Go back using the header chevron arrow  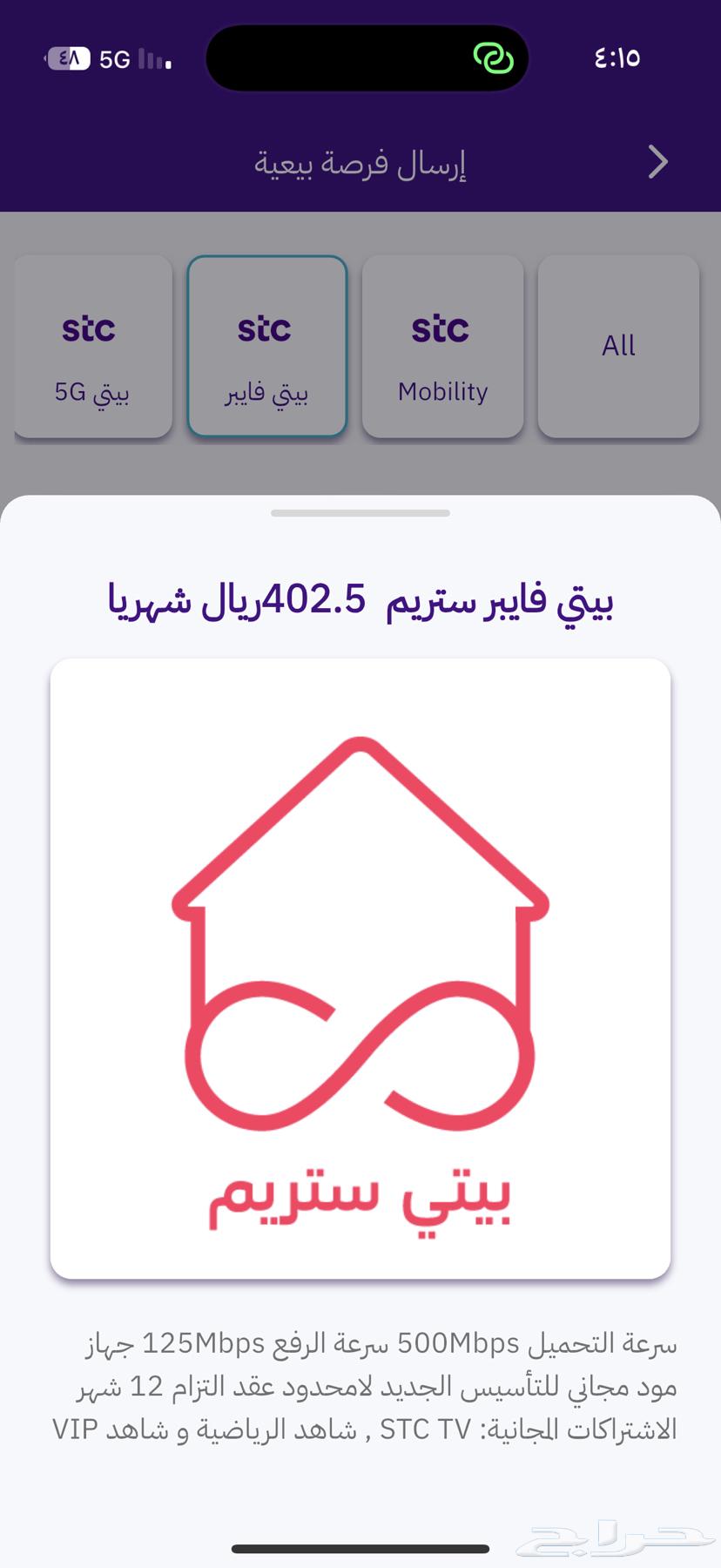coord(658,162)
